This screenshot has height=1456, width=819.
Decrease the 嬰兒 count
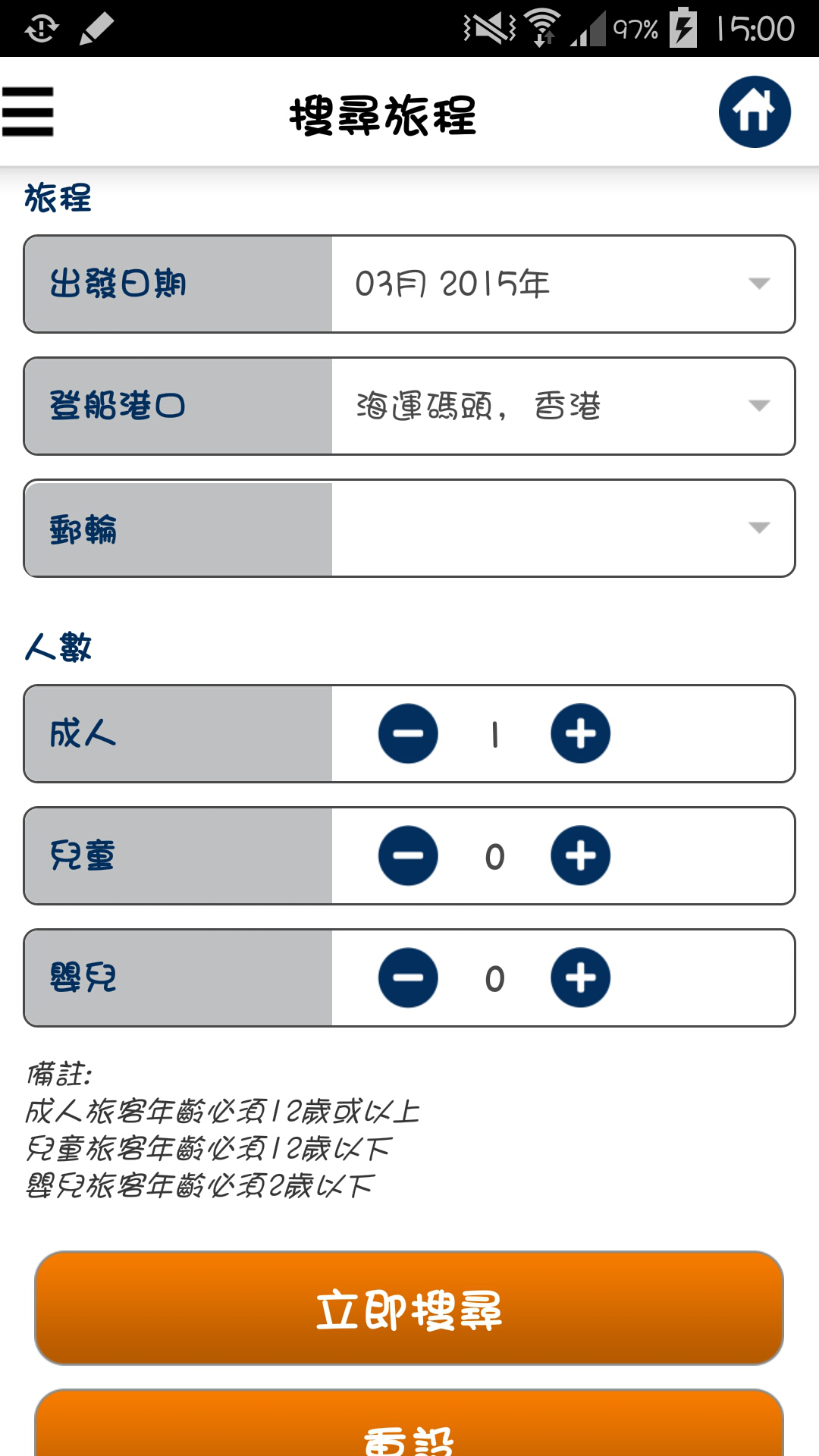point(408,978)
